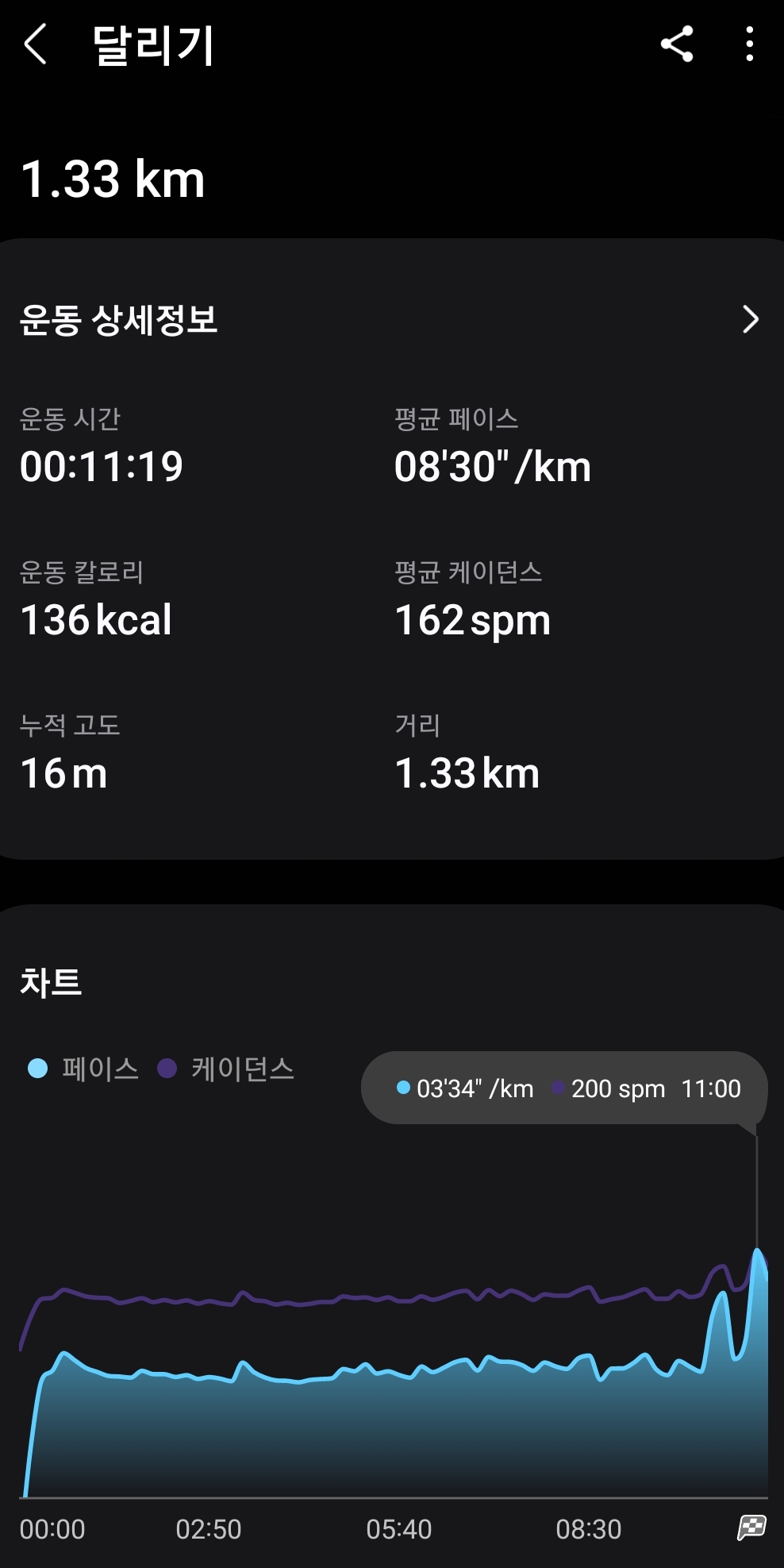The height and width of the screenshot is (1568, 784).
Task: Open 운동 상세정보 details
Action: [392, 320]
